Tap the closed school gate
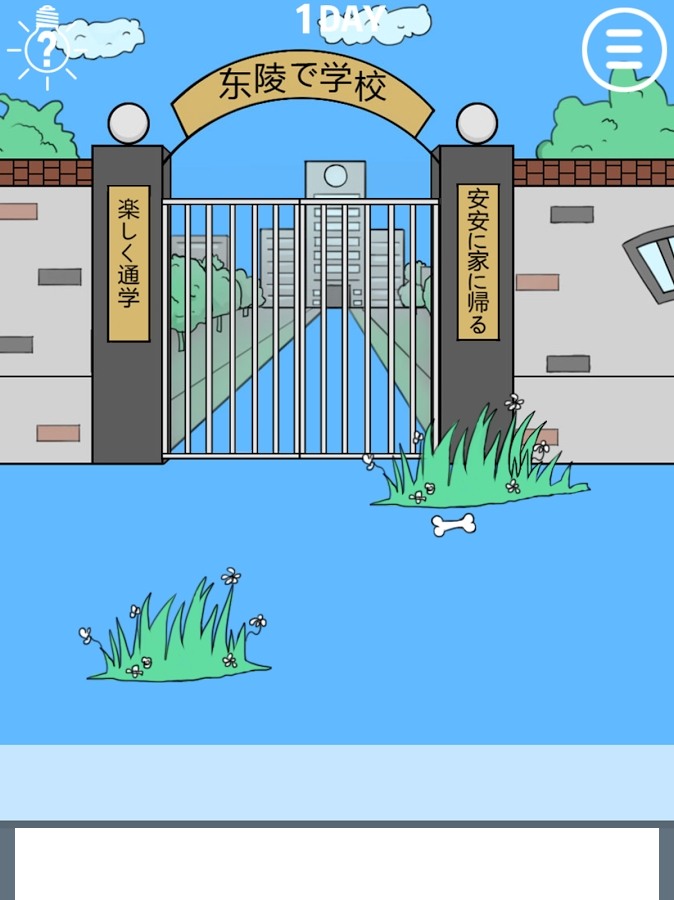Viewport: 674px width, 900px height. (x=300, y=328)
